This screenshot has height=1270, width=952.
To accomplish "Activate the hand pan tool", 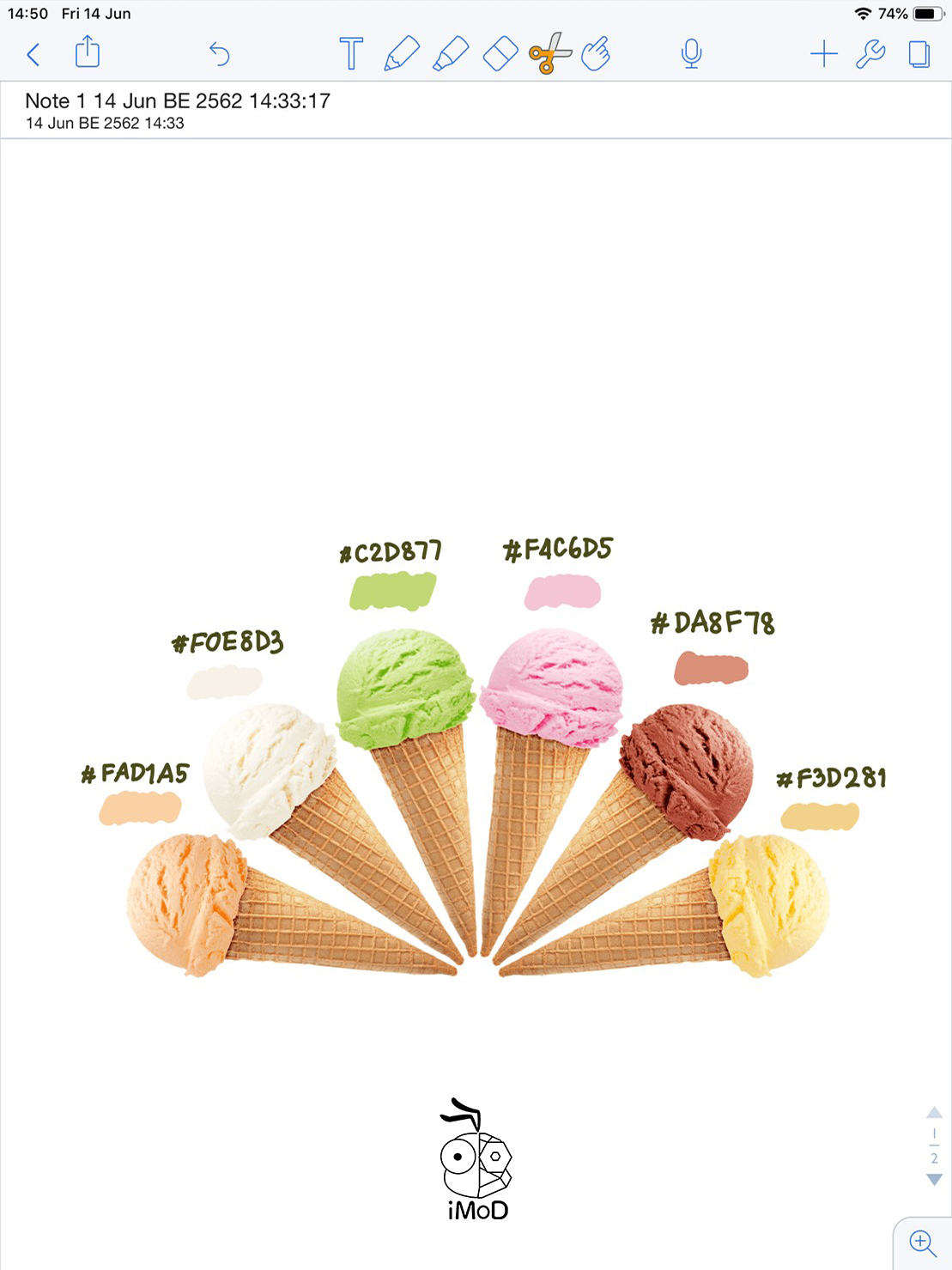I will (596, 53).
